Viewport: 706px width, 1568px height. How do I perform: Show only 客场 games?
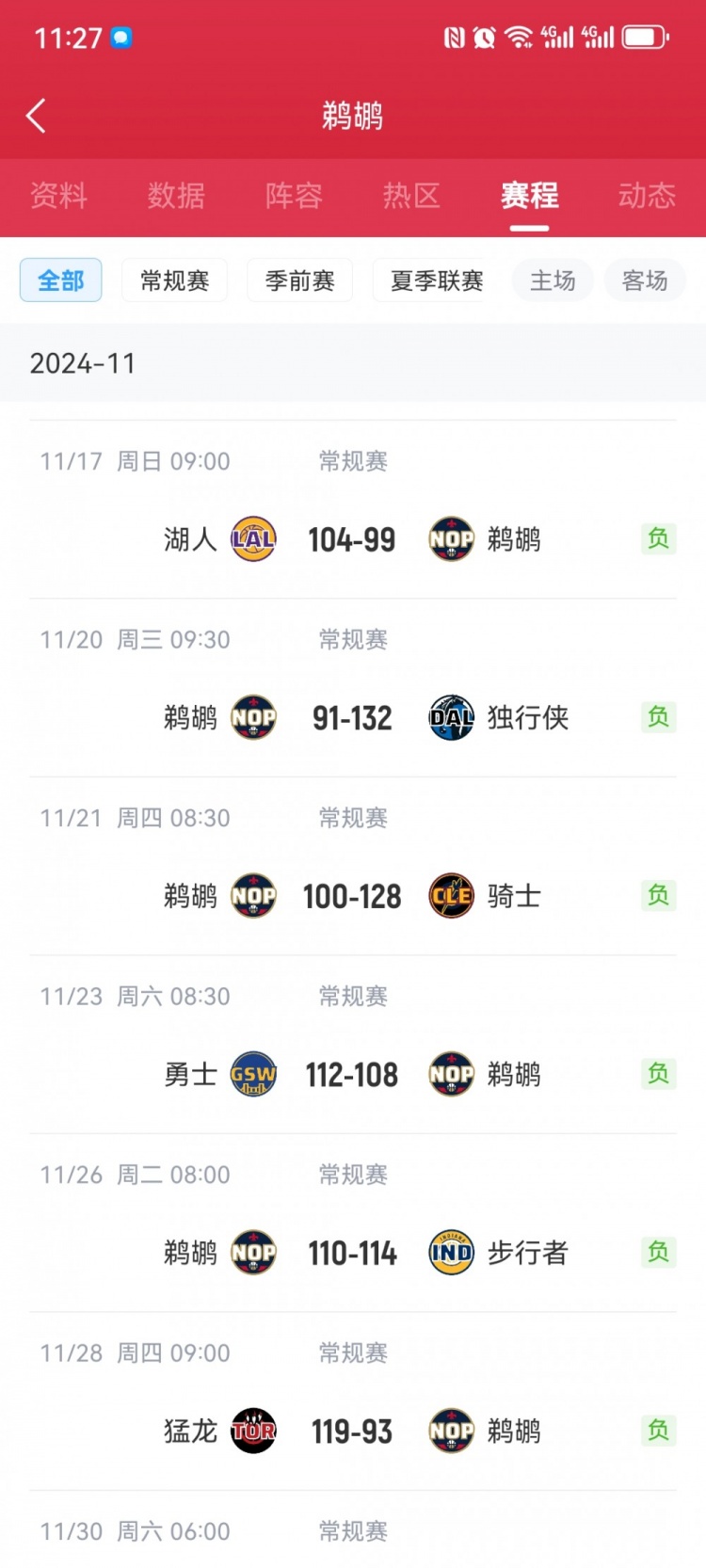coord(645,280)
